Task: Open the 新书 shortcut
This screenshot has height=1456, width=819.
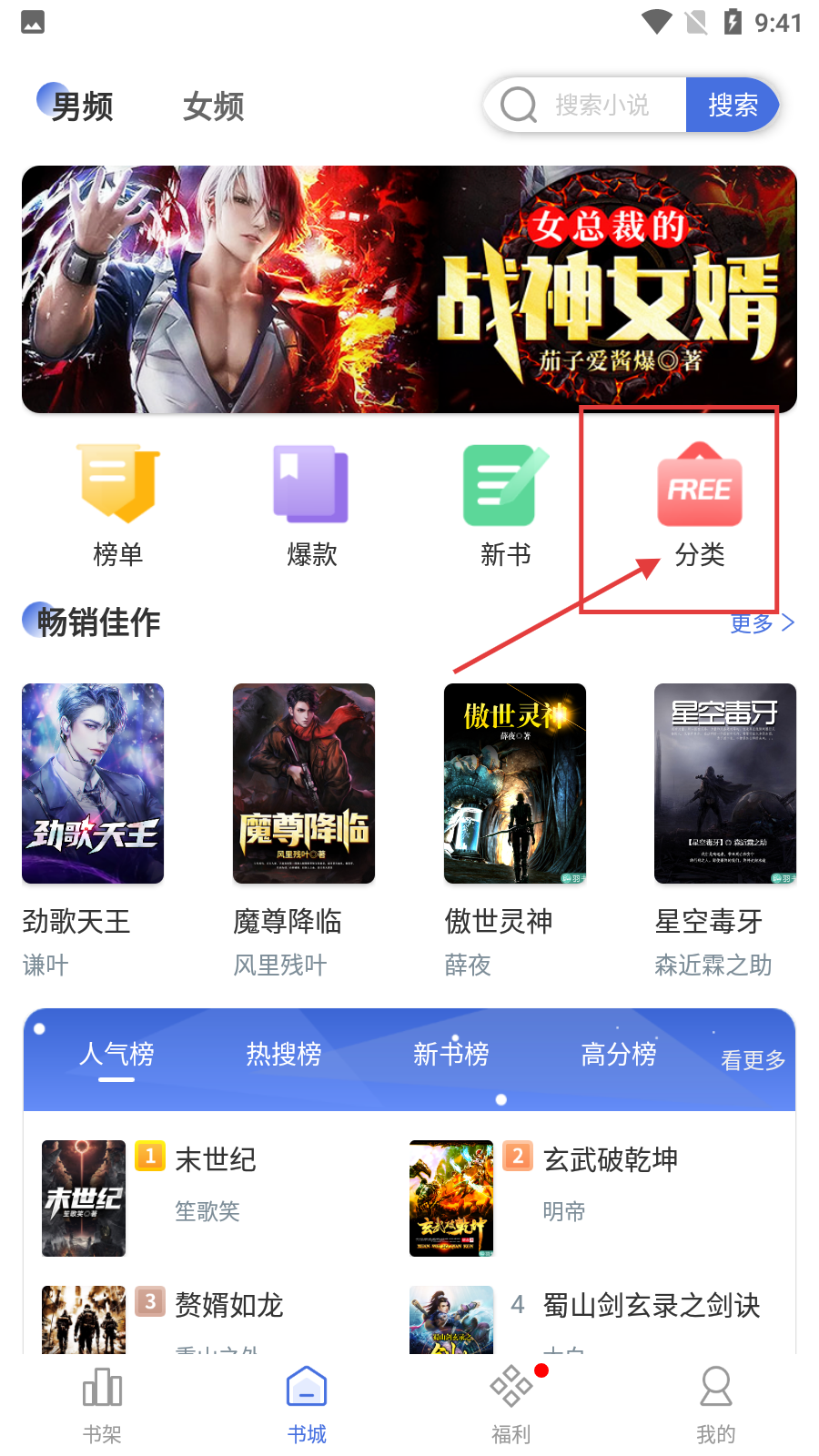Action: pos(506,505)
